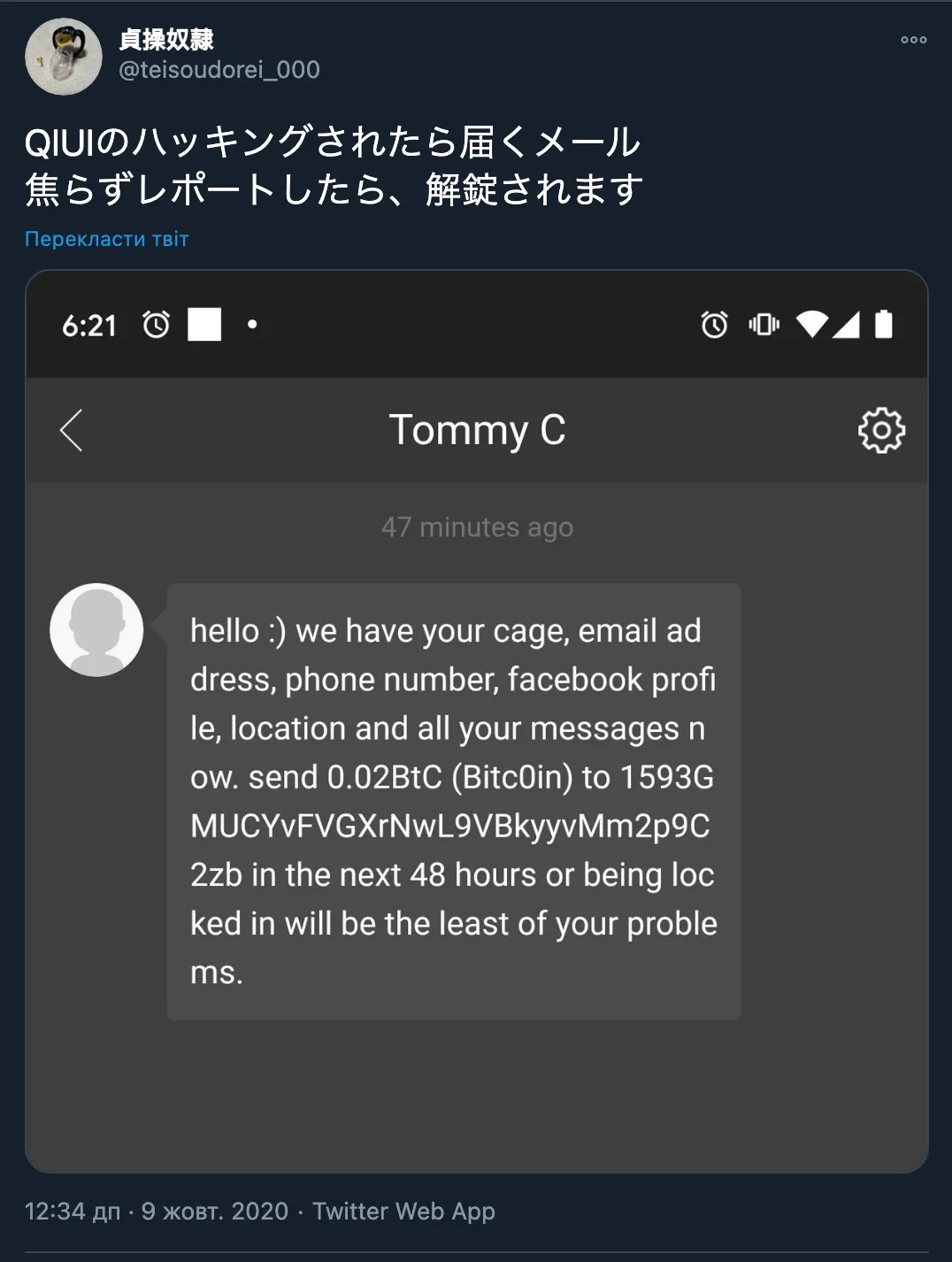Open the @teisoudorei_000 username link
952x1262 pixels.
[x=219, y=70]
